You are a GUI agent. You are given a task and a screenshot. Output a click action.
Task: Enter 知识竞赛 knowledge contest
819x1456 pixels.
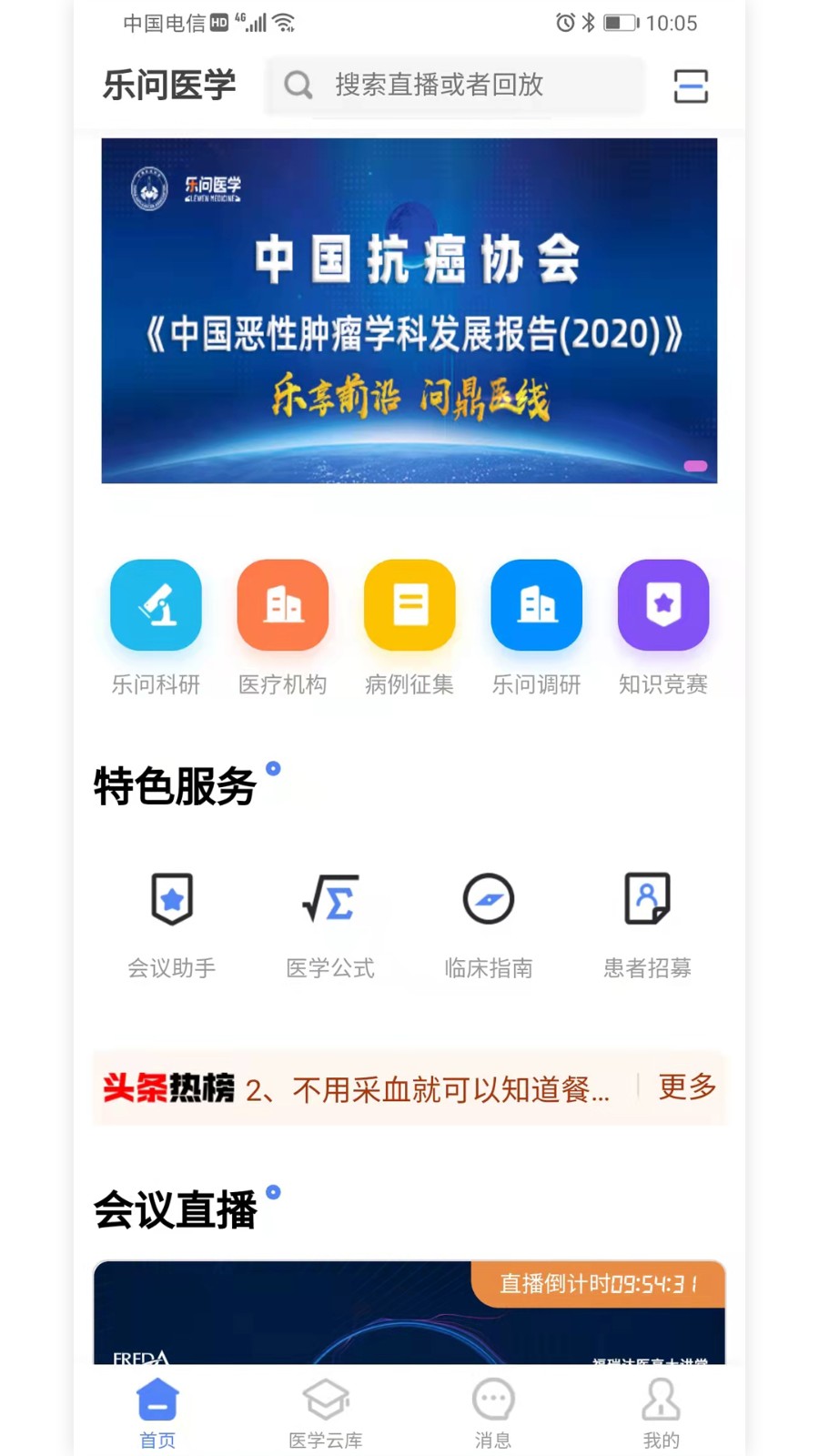662,605
